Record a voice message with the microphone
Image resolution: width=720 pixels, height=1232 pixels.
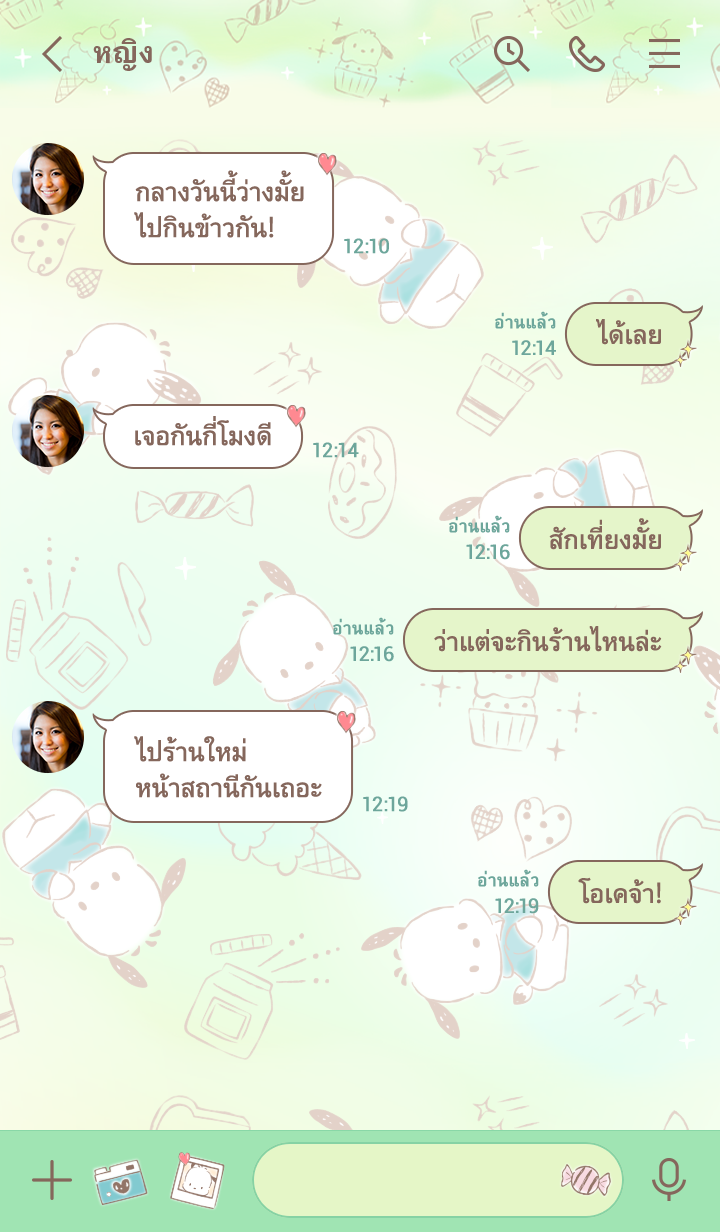click(668, 1180)
